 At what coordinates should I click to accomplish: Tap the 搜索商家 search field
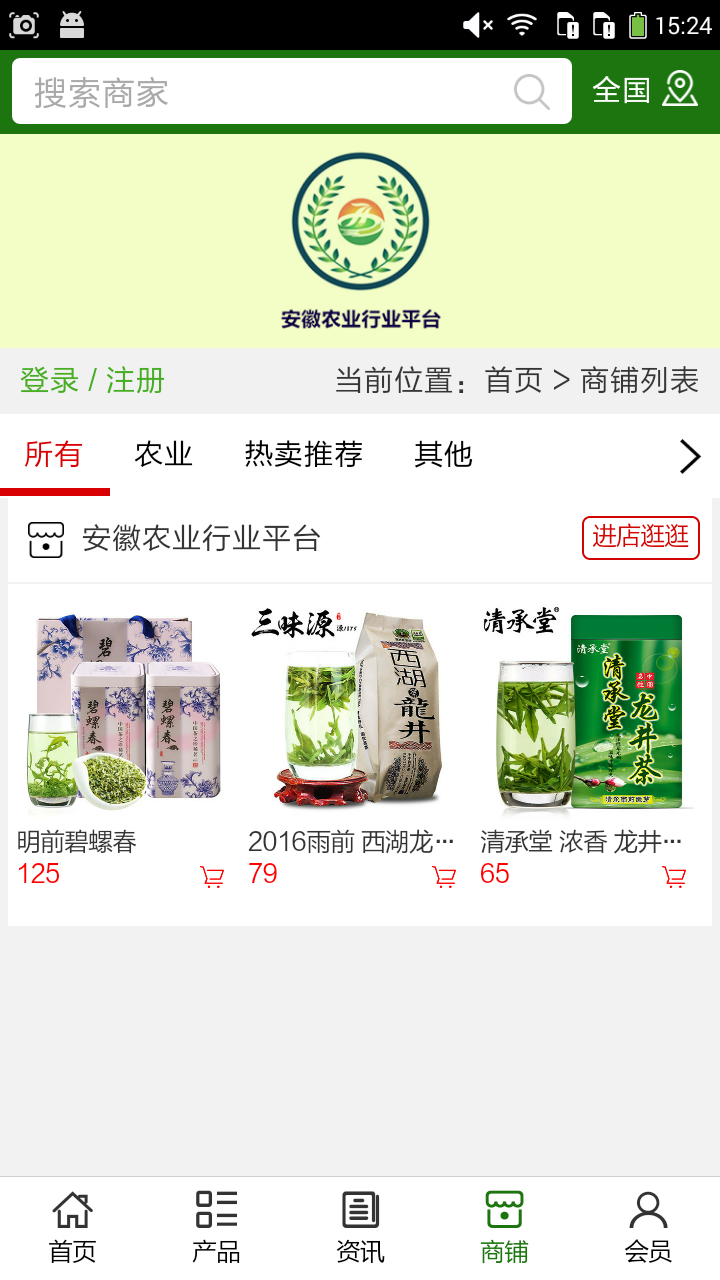[x=260, y=92]
